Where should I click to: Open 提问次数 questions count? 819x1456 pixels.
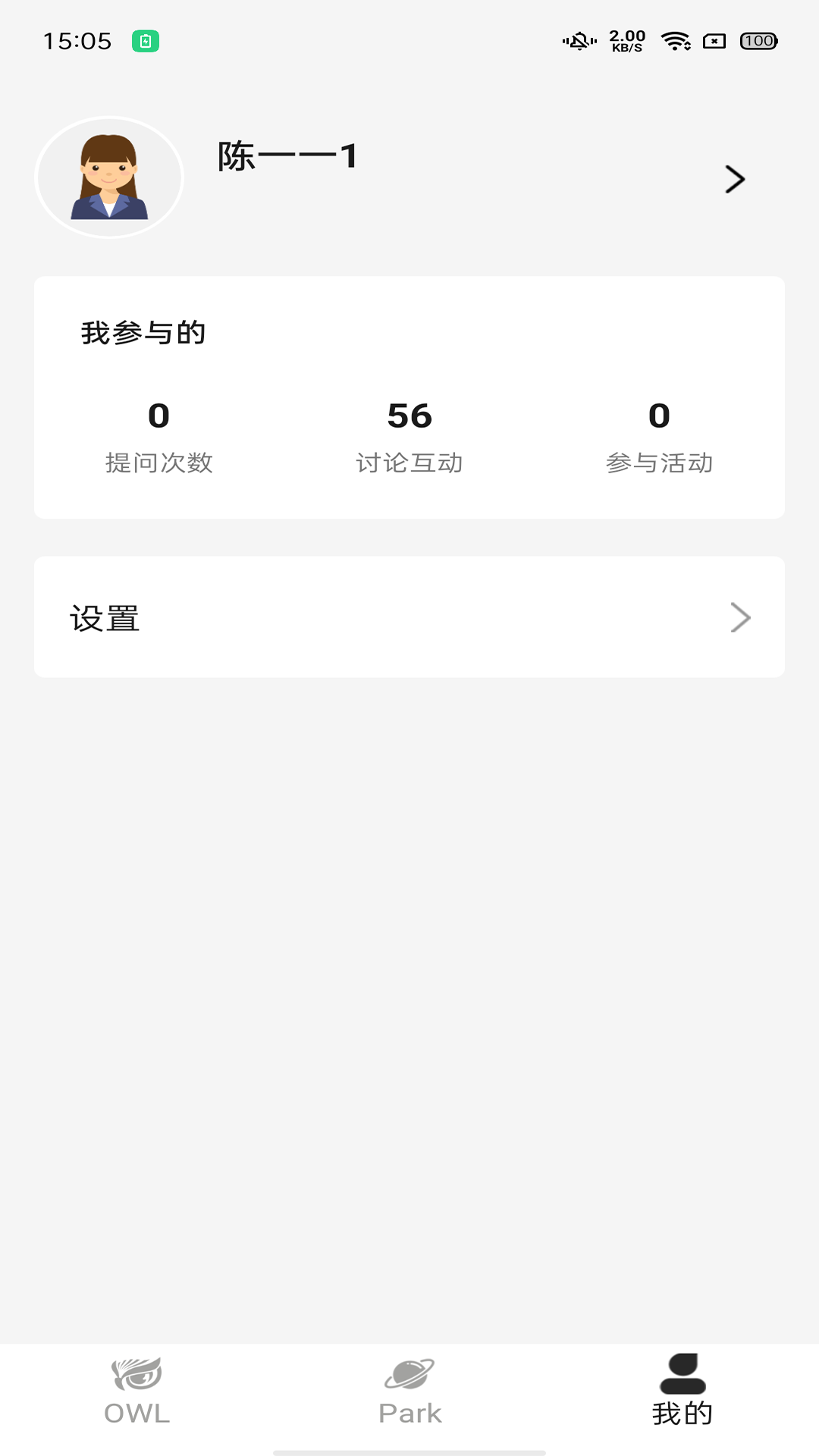click(x=158, y=438)
